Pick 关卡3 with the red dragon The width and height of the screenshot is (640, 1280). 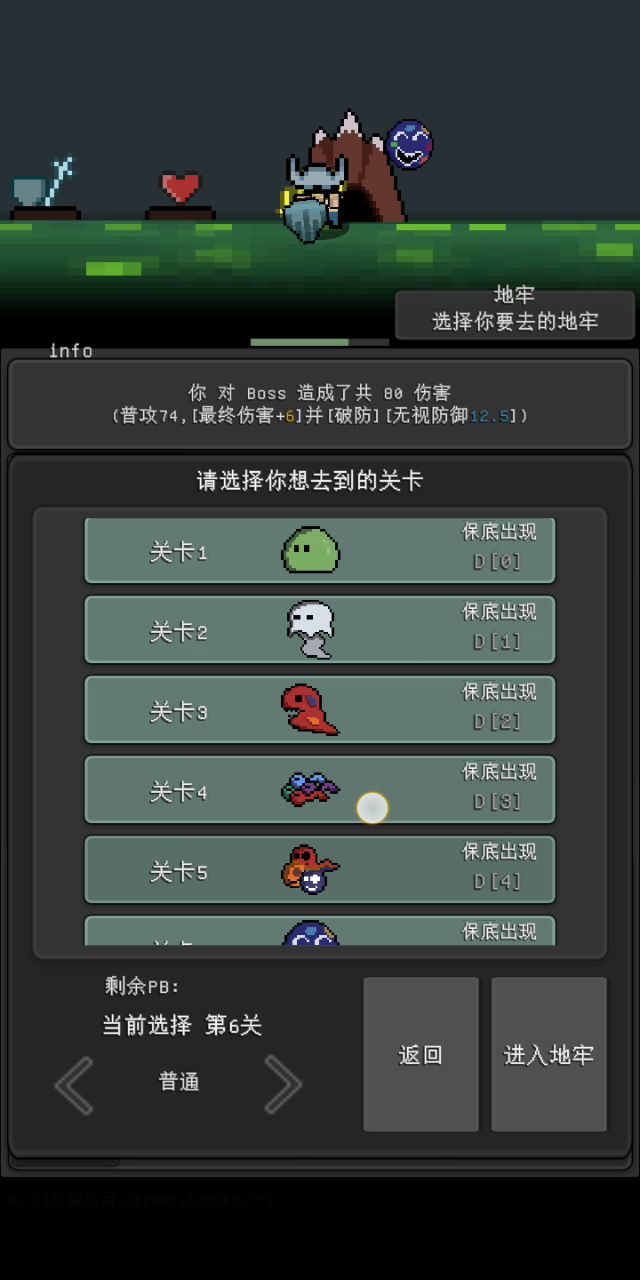(x=320, y=710)
